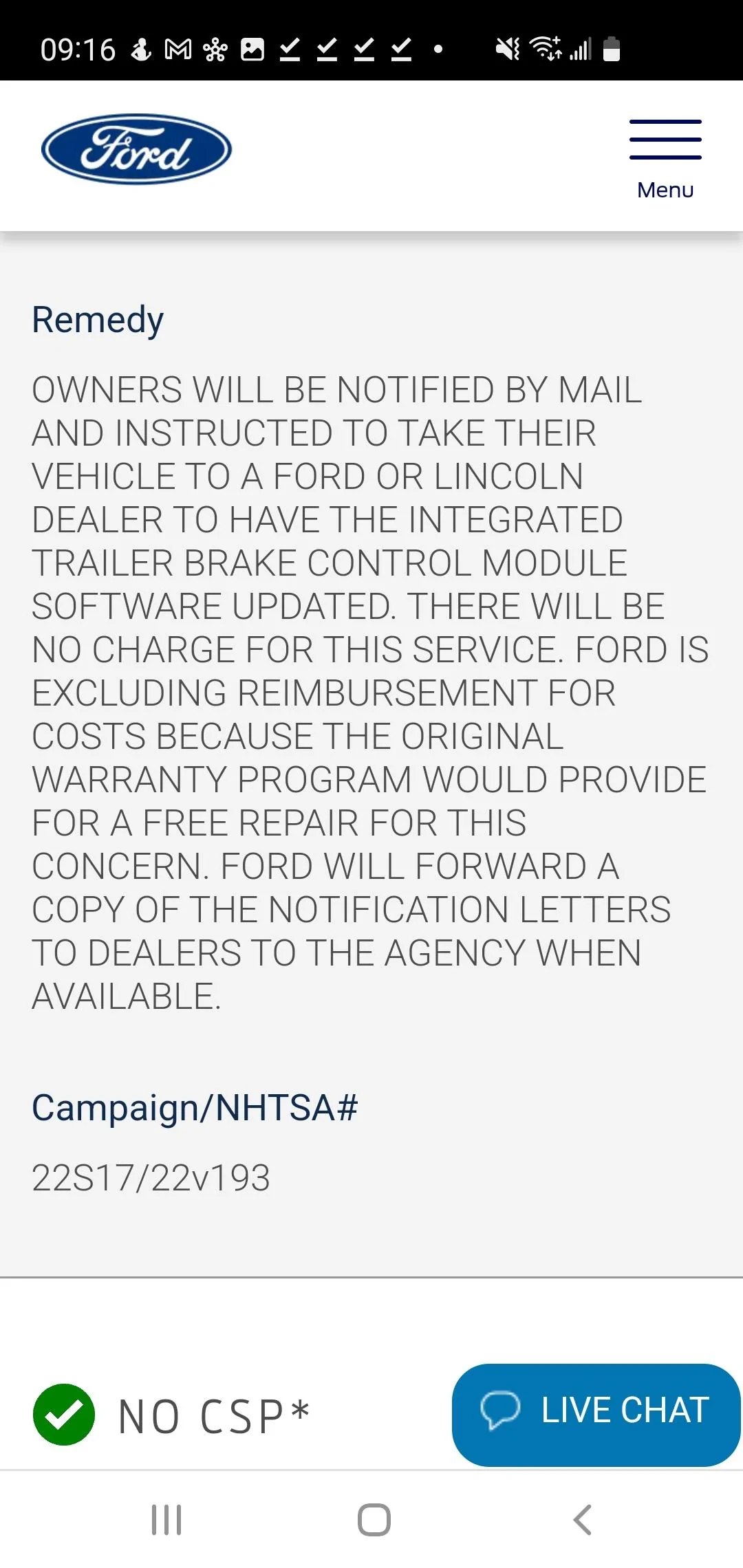This screenshot has height=1568, width=743.
Task: Tap the vibrate-mode icon in the status bar
Action: 506,48
